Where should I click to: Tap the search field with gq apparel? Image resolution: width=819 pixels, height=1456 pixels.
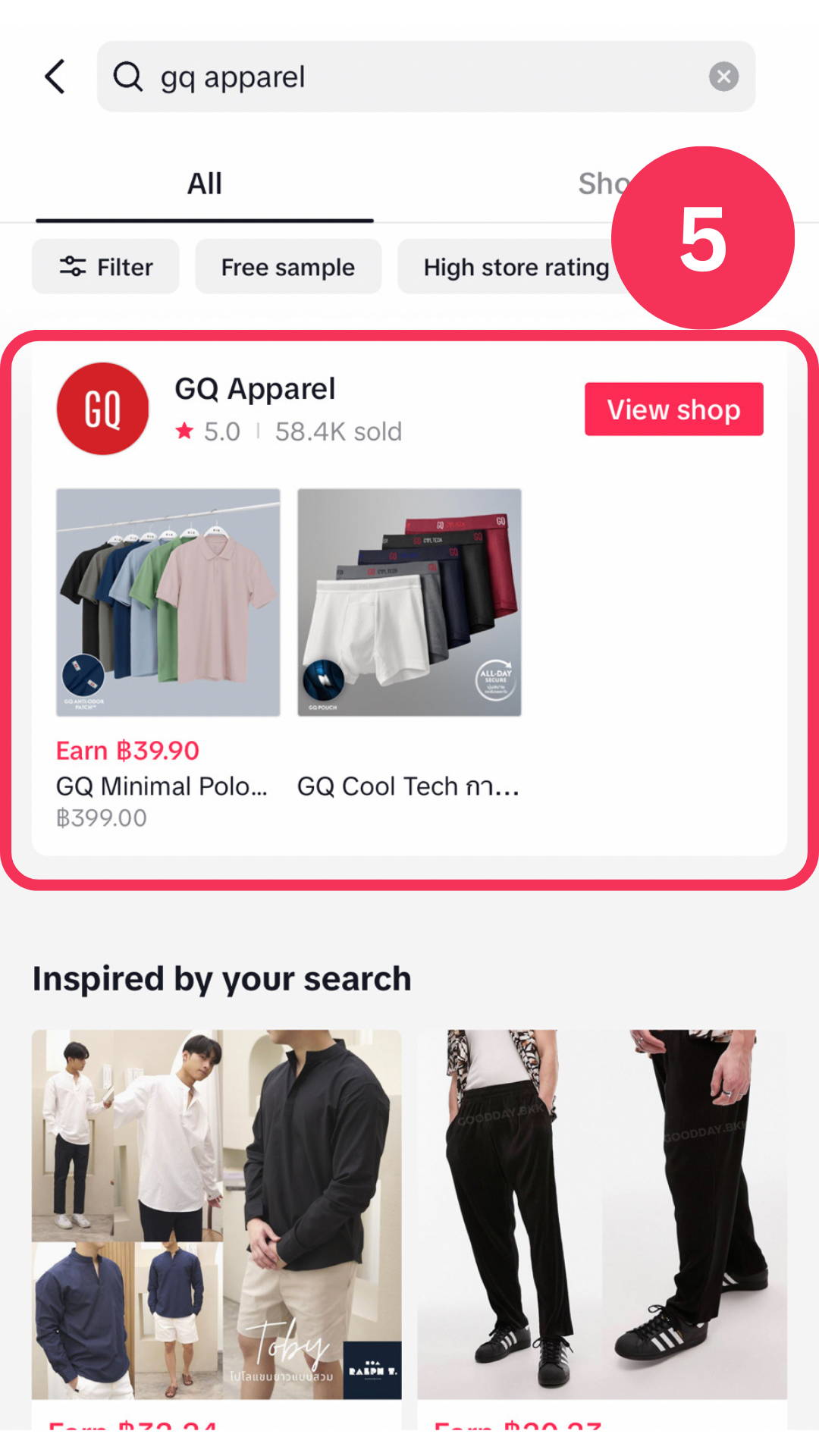pyautogui.click(x=409, y=77)
